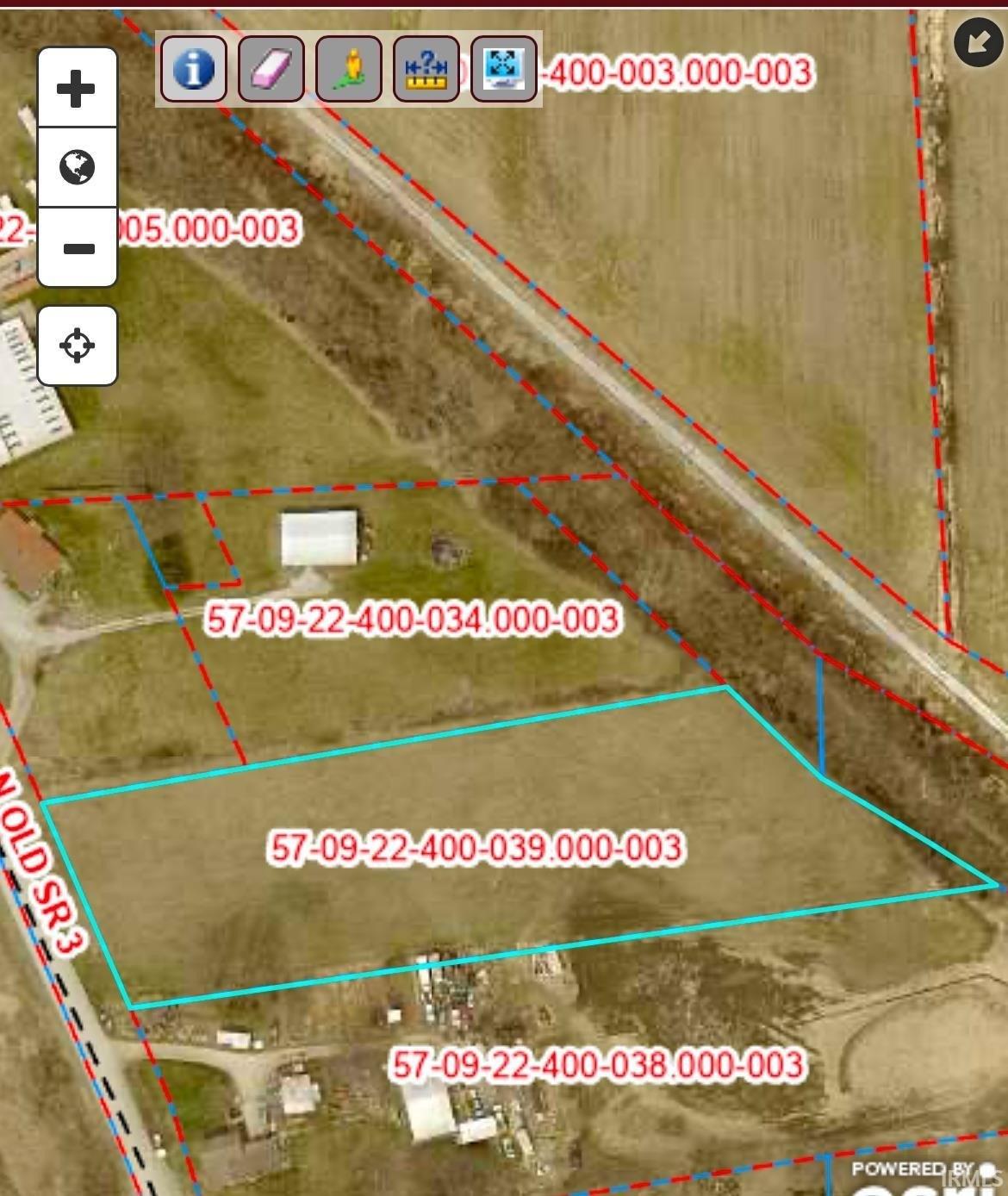The height and width of the screenshot is (1196, 1008).
Task: Clear selection with the eraser tool
Action: [x=271, y=69]
